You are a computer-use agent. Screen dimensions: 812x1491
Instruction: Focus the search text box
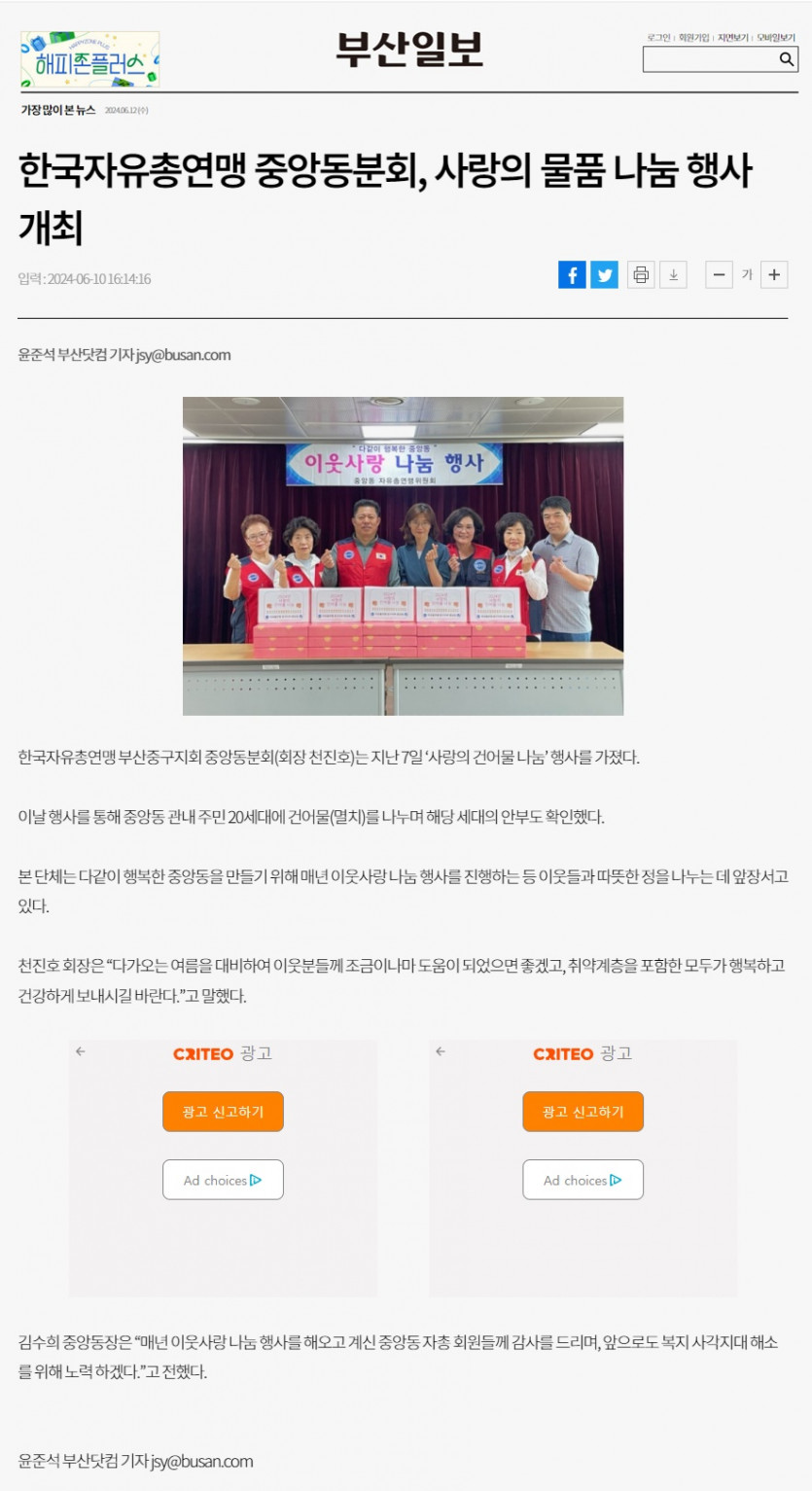(x=710, y=60)
